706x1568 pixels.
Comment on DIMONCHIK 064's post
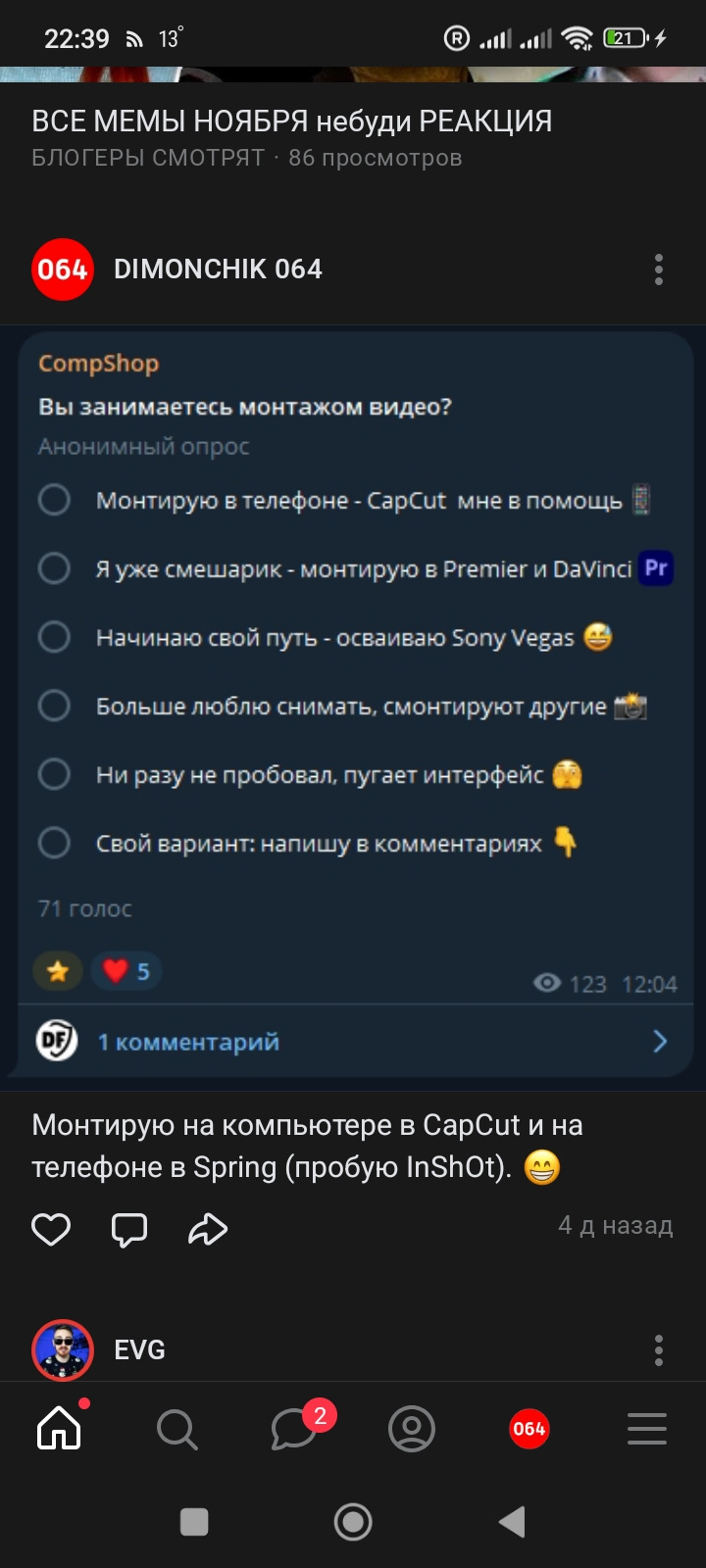[x=129, y=1229]
